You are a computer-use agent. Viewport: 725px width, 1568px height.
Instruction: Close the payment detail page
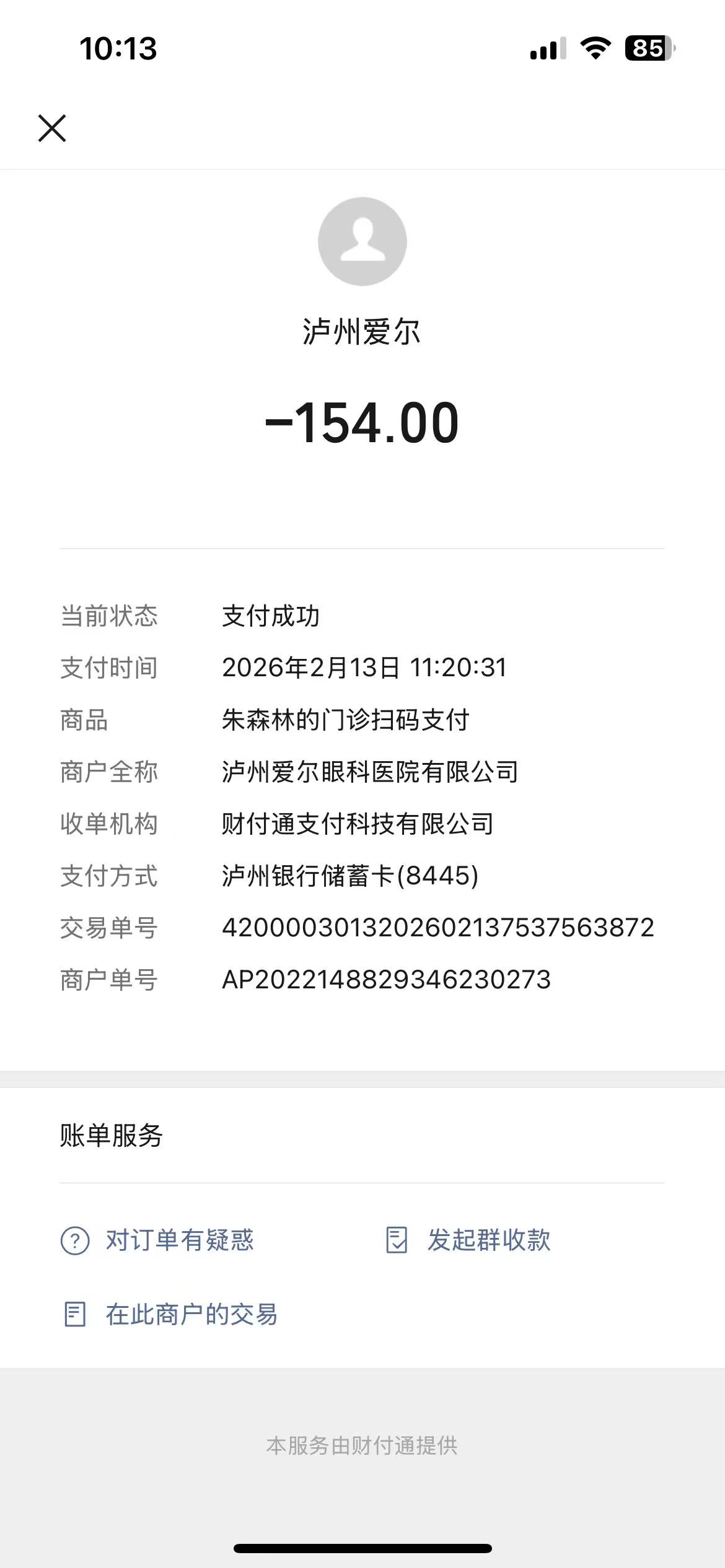(x=52, y=128)
